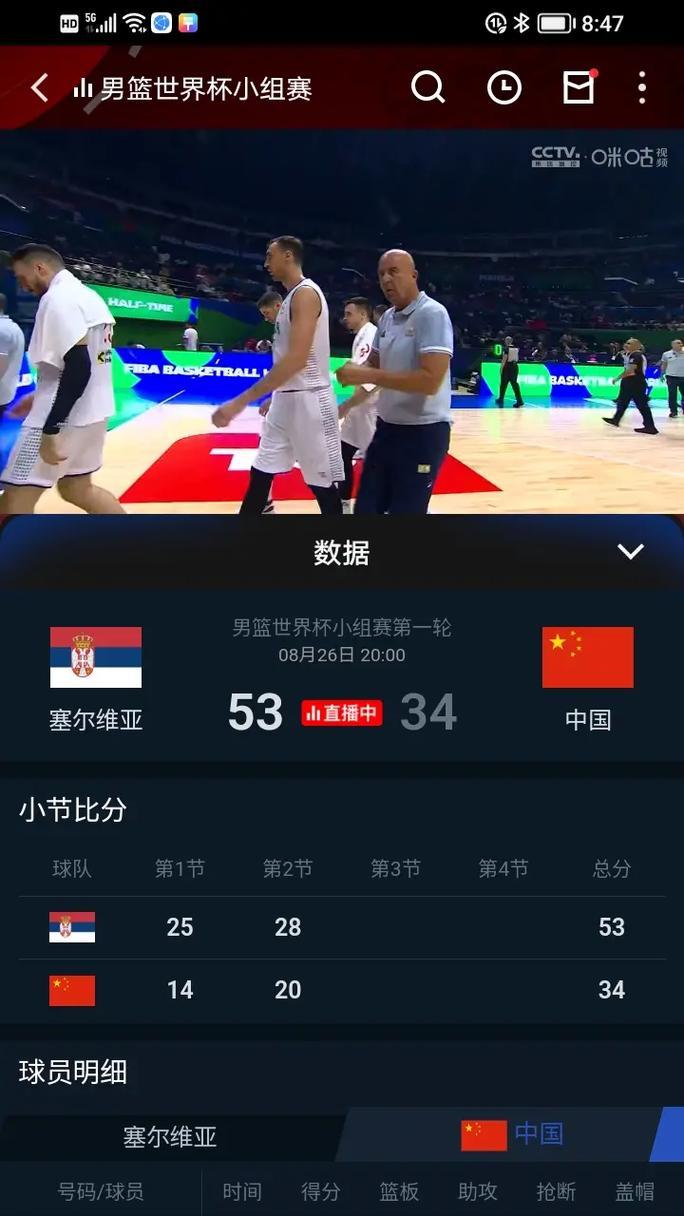Select the 中国 player details tab
The width and height of the screenshot is (684, 1216).
pos(512,1134)
